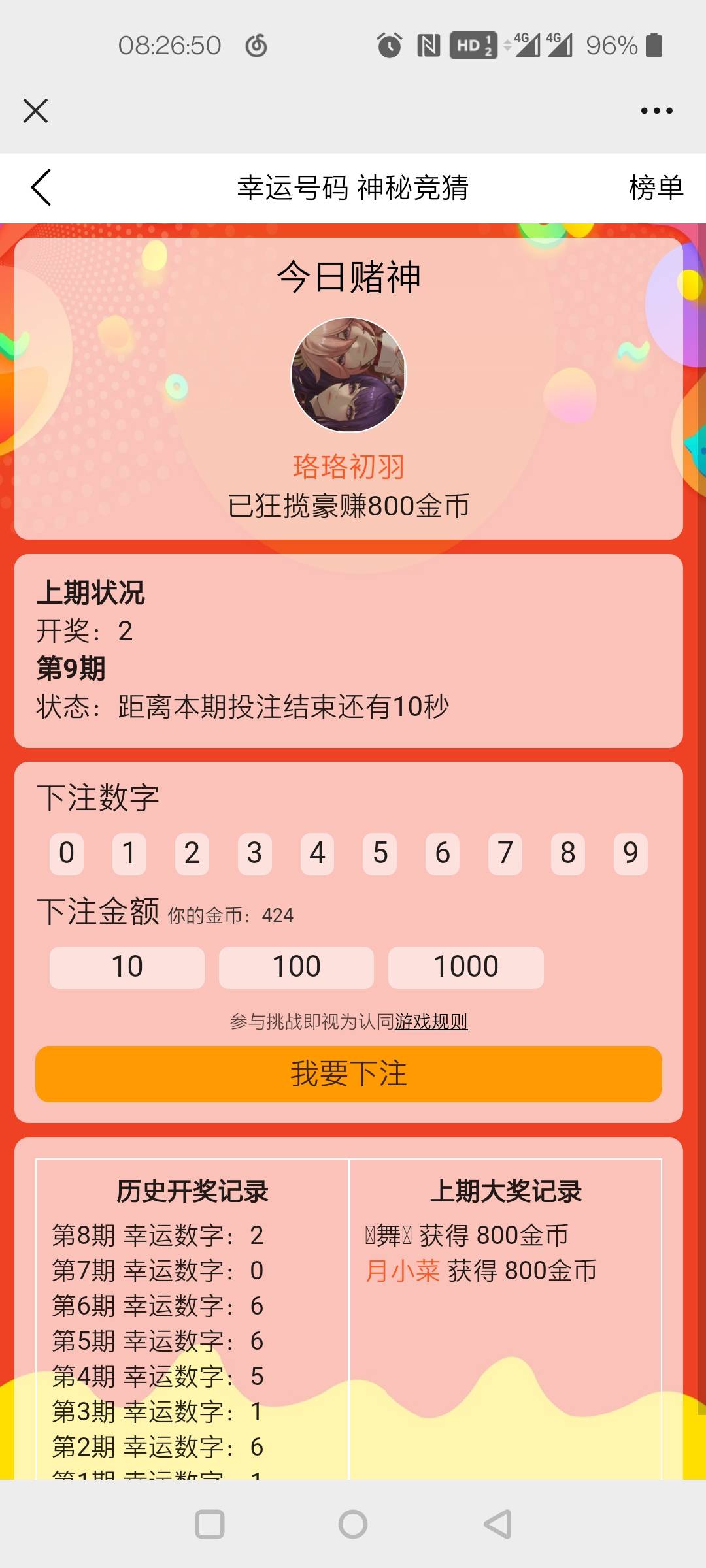The height and width of the screenshot is (1568, 706).
Task: Select bet number 1
Action: pos(129,853)
